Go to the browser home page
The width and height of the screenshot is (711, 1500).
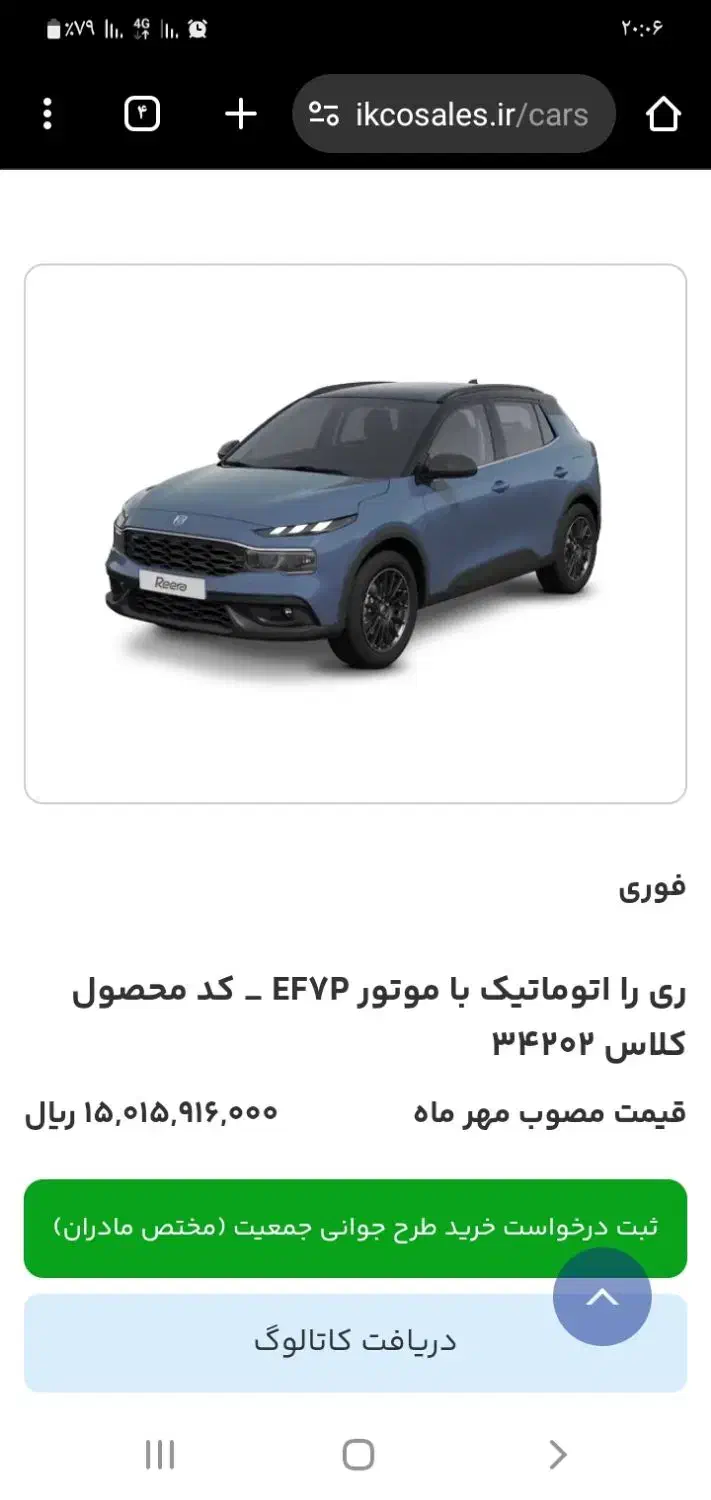pos(663,114)
